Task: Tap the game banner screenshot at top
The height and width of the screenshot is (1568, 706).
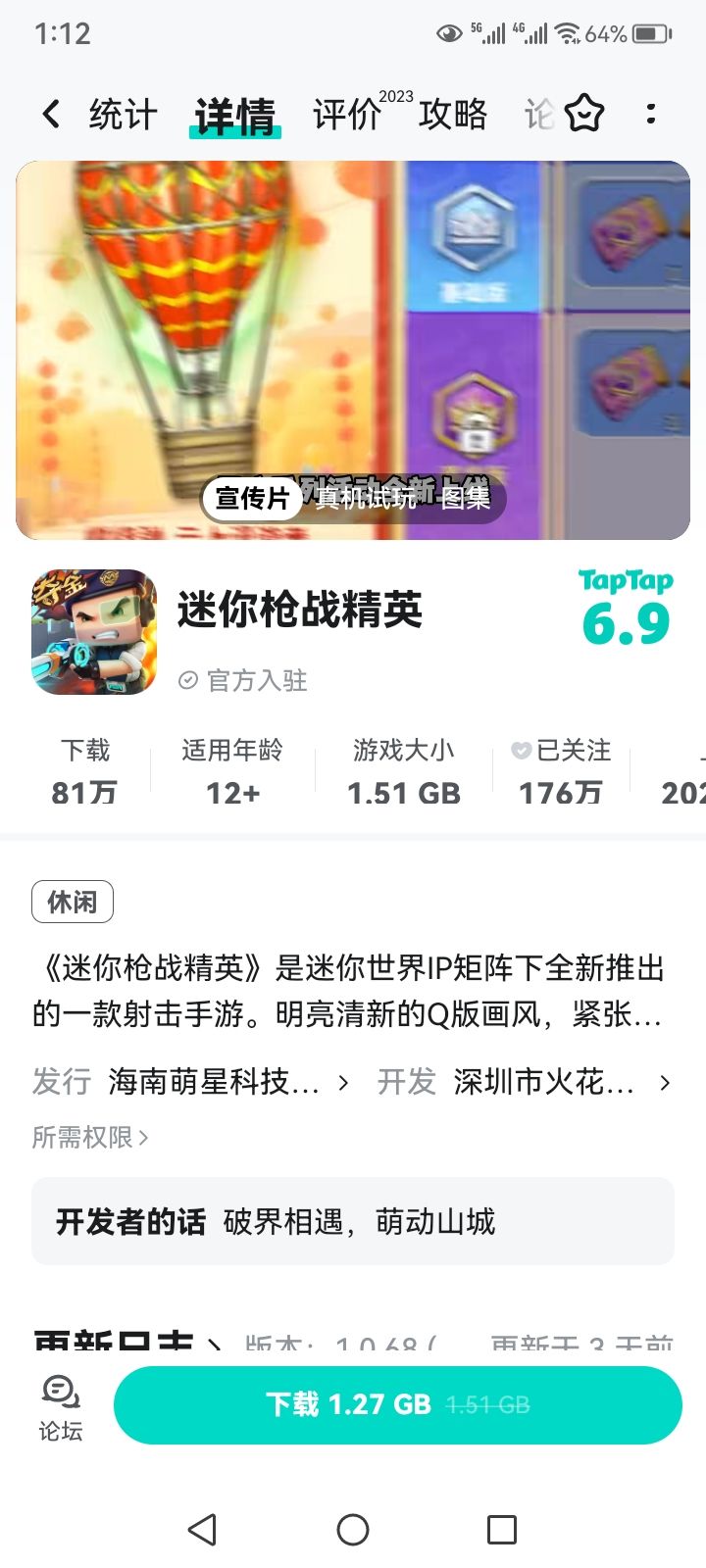Action: [x=353, y=323]
